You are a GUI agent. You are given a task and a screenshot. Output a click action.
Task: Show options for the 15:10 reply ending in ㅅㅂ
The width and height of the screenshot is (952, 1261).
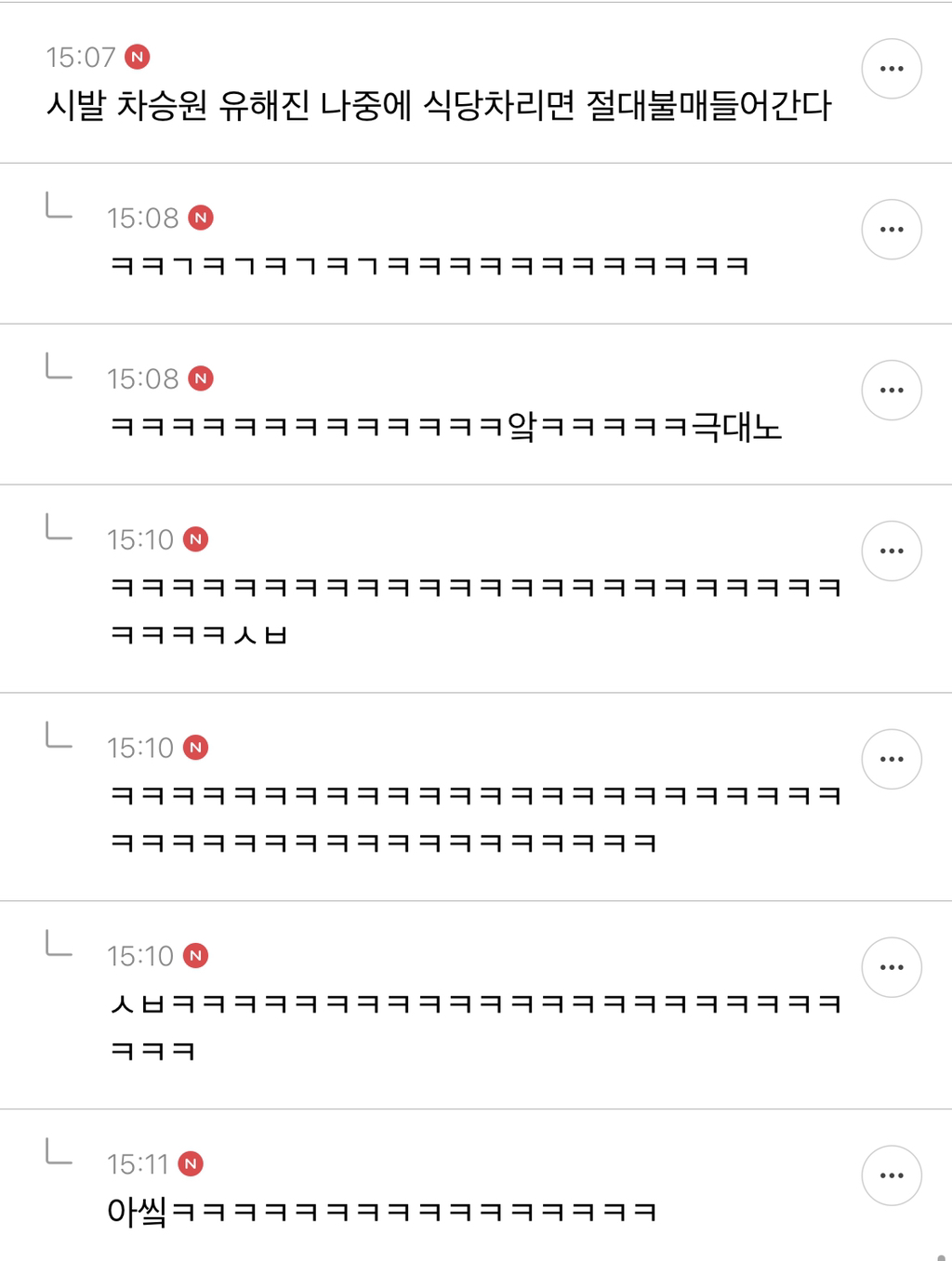tap(891, 551)
